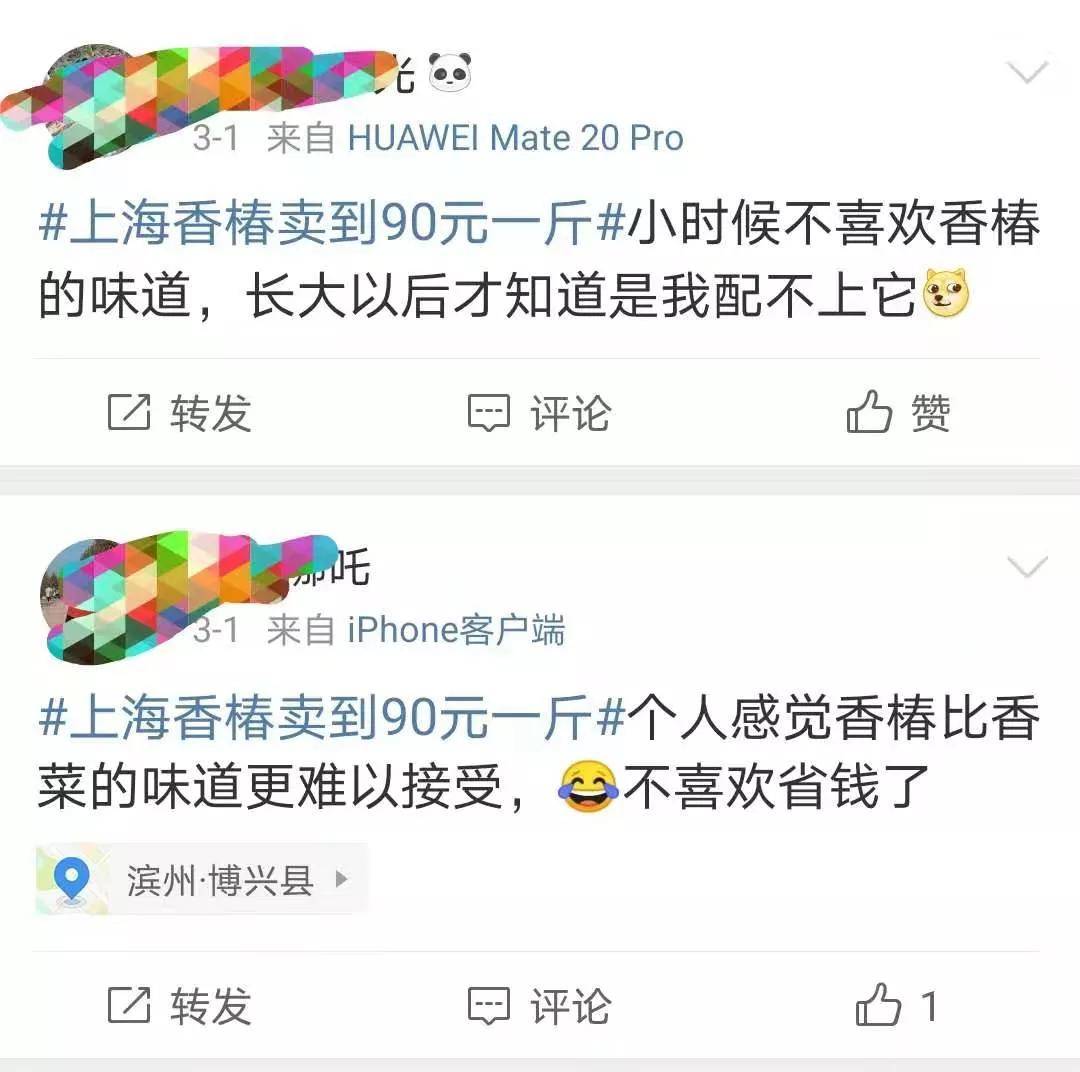Screen dimensions: 1080x1072
Task: Expand the iPhone客户端 post's dropdown chevron
Action: (x=1027, y=568)
